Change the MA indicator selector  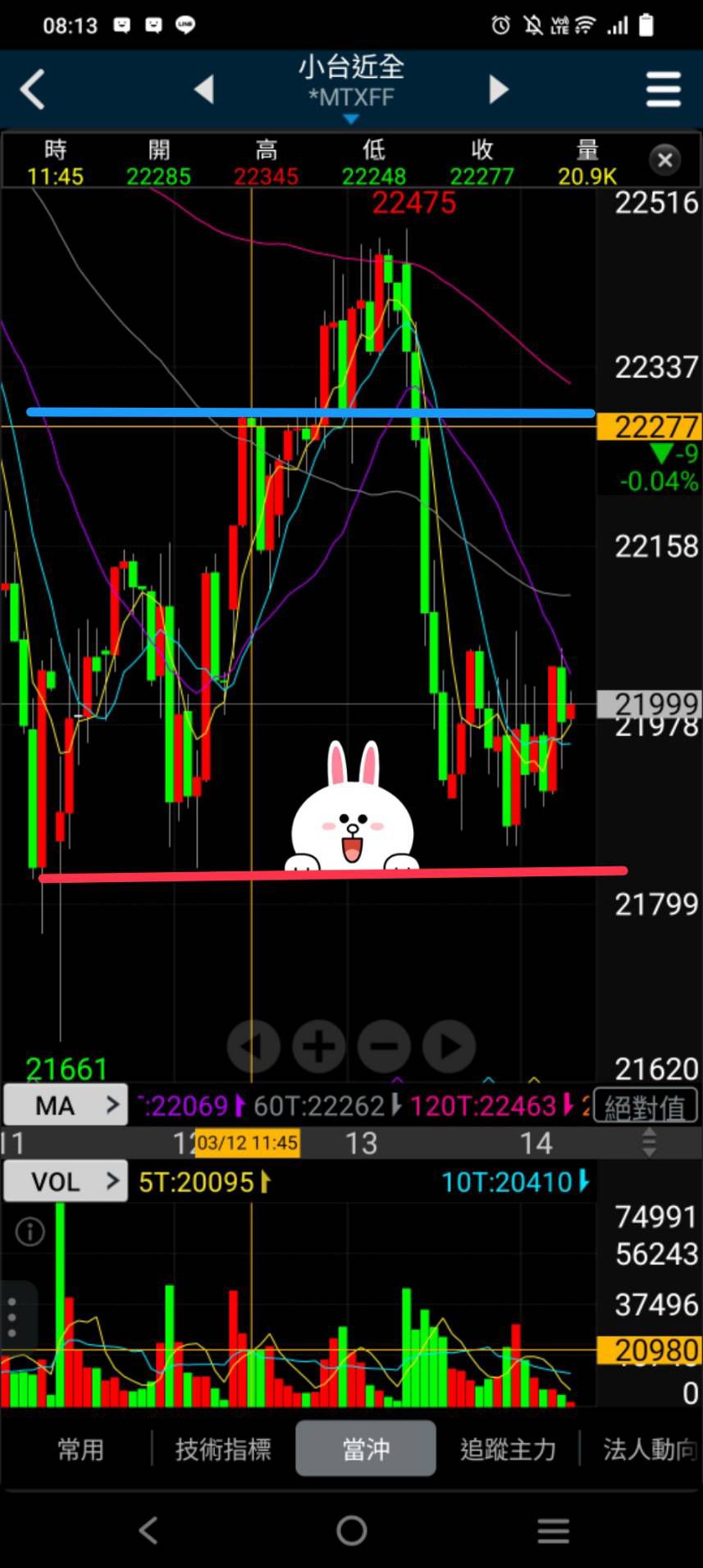tap(66, 1105)
